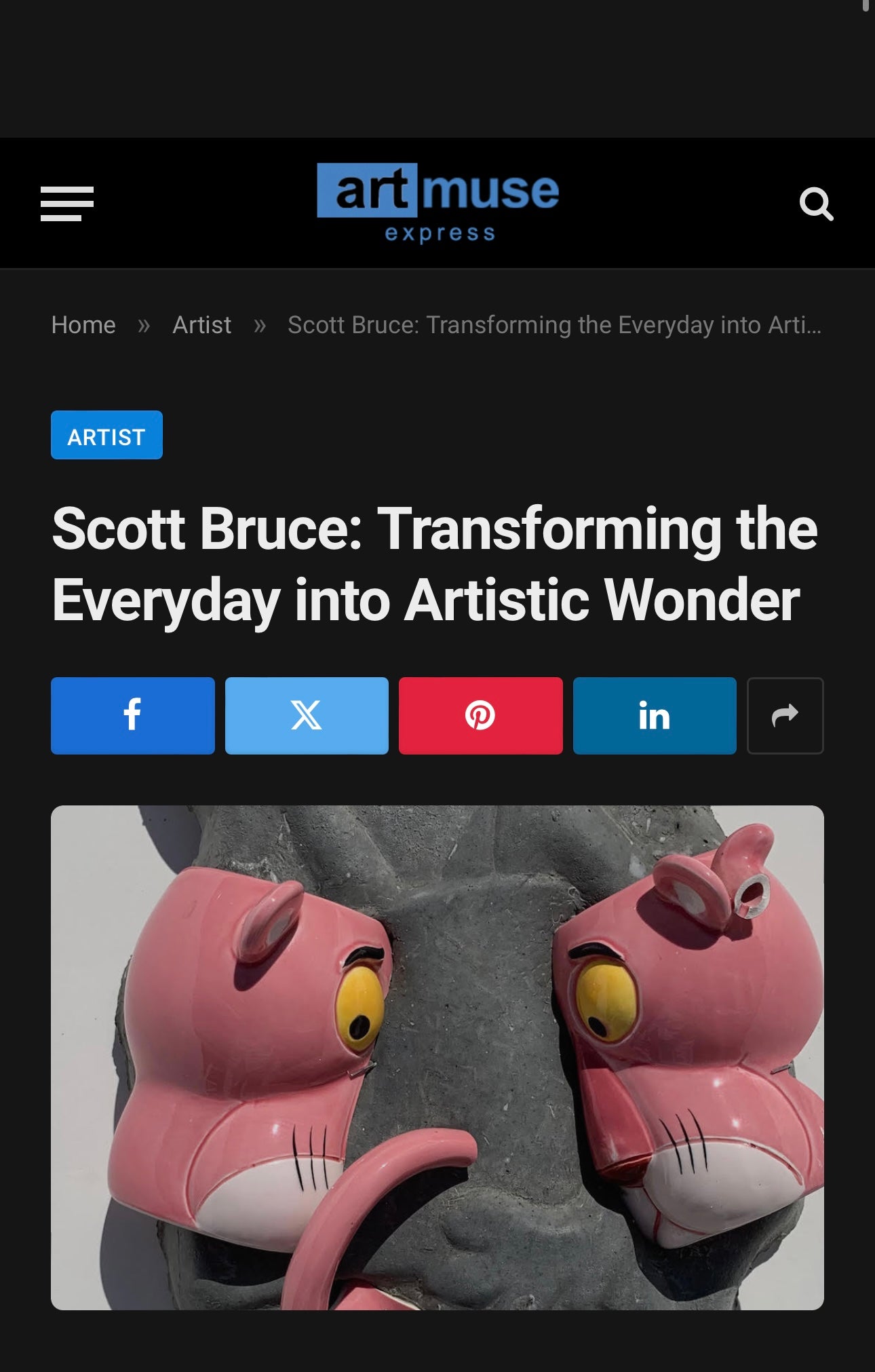
Task: Share the article on Facebook
Action: coord(132,715)
